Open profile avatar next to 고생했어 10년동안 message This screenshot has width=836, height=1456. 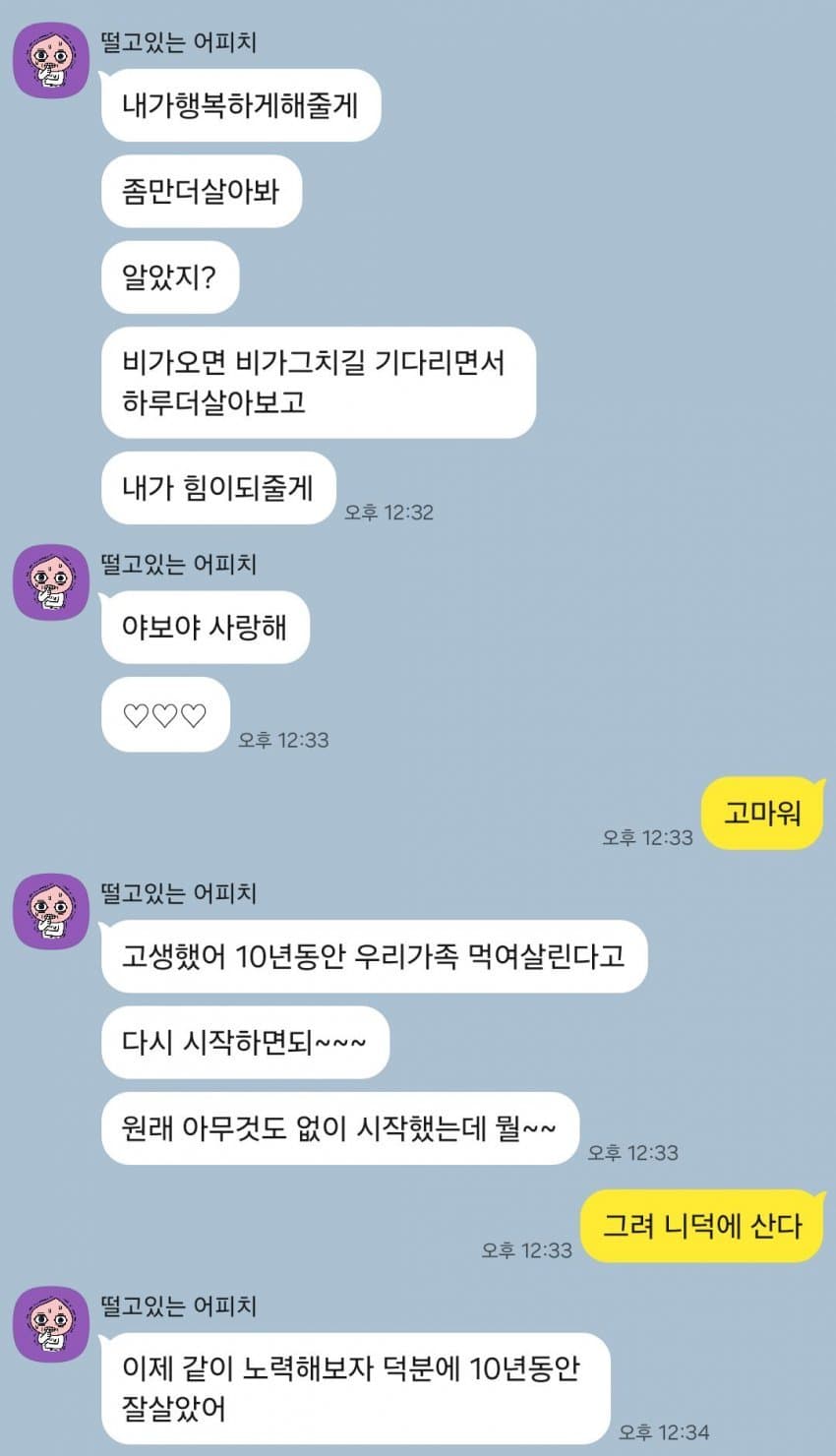(x=50, y=912)
